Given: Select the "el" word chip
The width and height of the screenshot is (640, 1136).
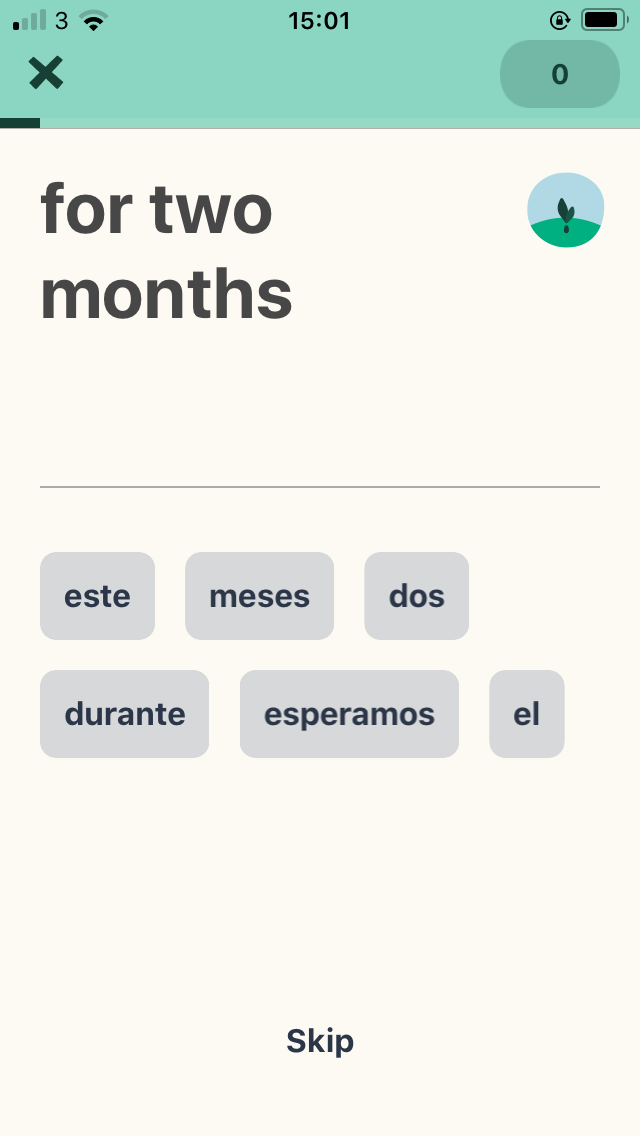Looking at the screenshot, I should click(x=526, y=714).
